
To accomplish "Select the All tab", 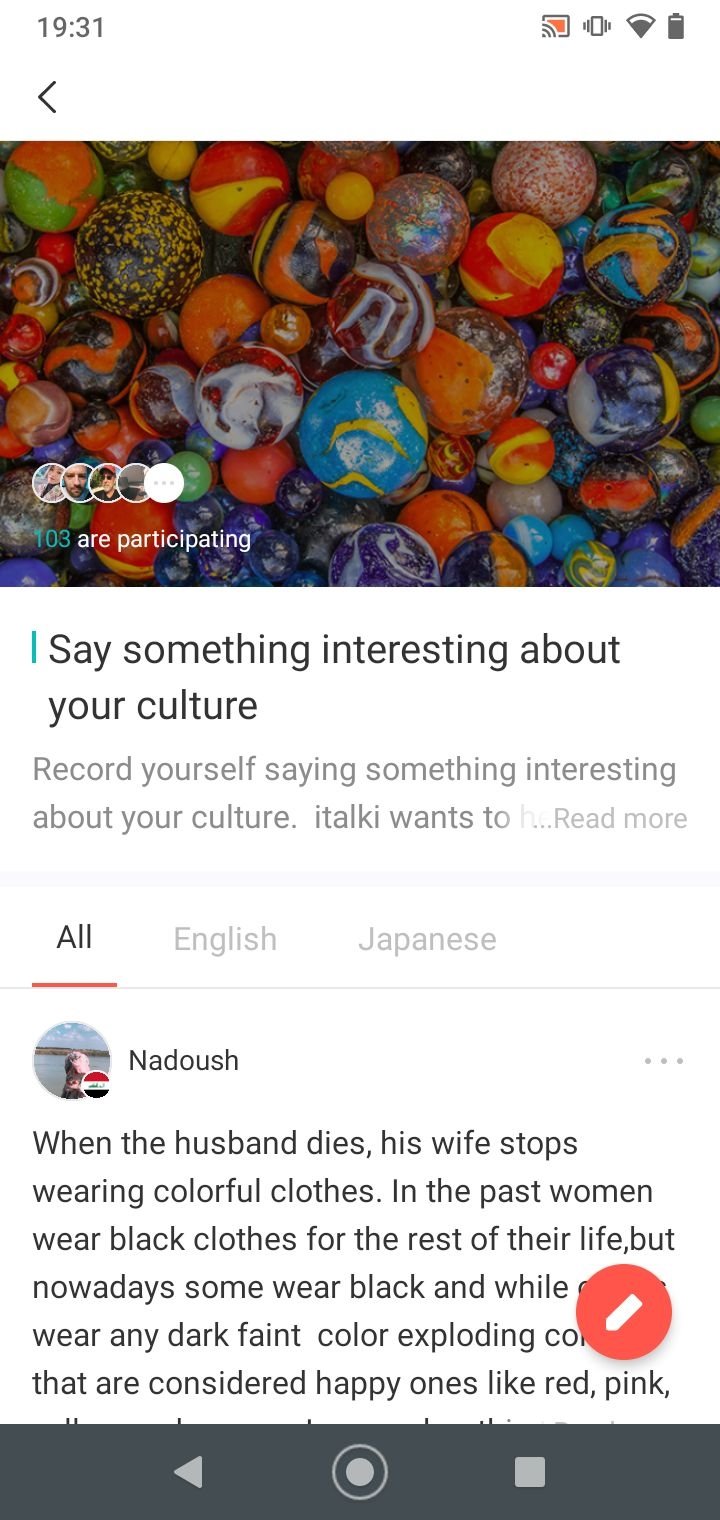I will pos(75,938).
